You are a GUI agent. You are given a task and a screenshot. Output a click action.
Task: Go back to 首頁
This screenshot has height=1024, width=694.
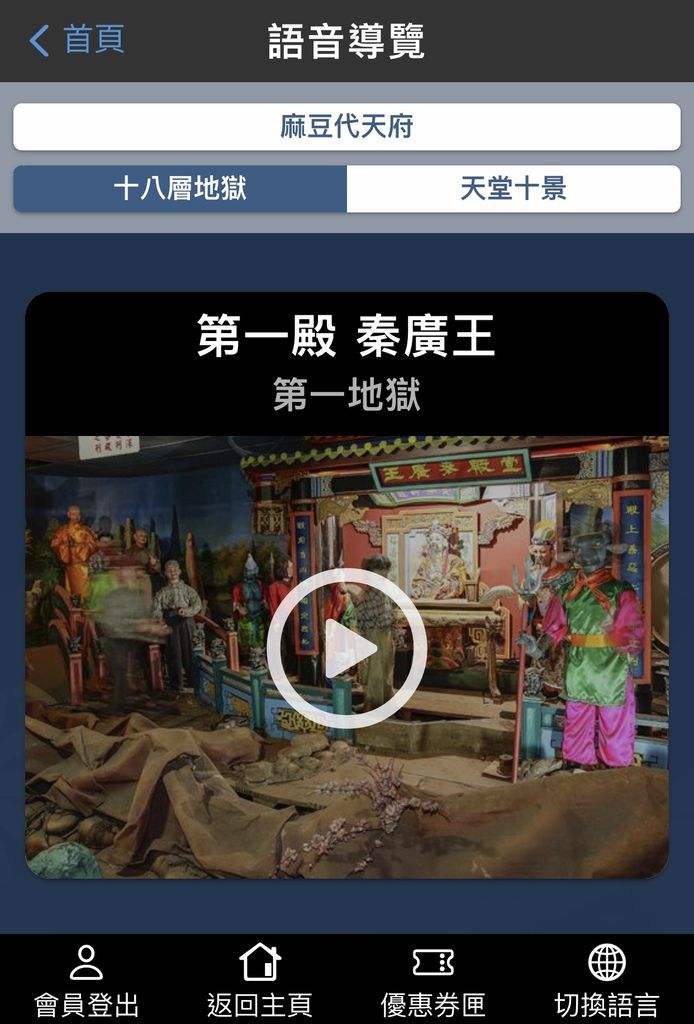(x=77, y=40)
